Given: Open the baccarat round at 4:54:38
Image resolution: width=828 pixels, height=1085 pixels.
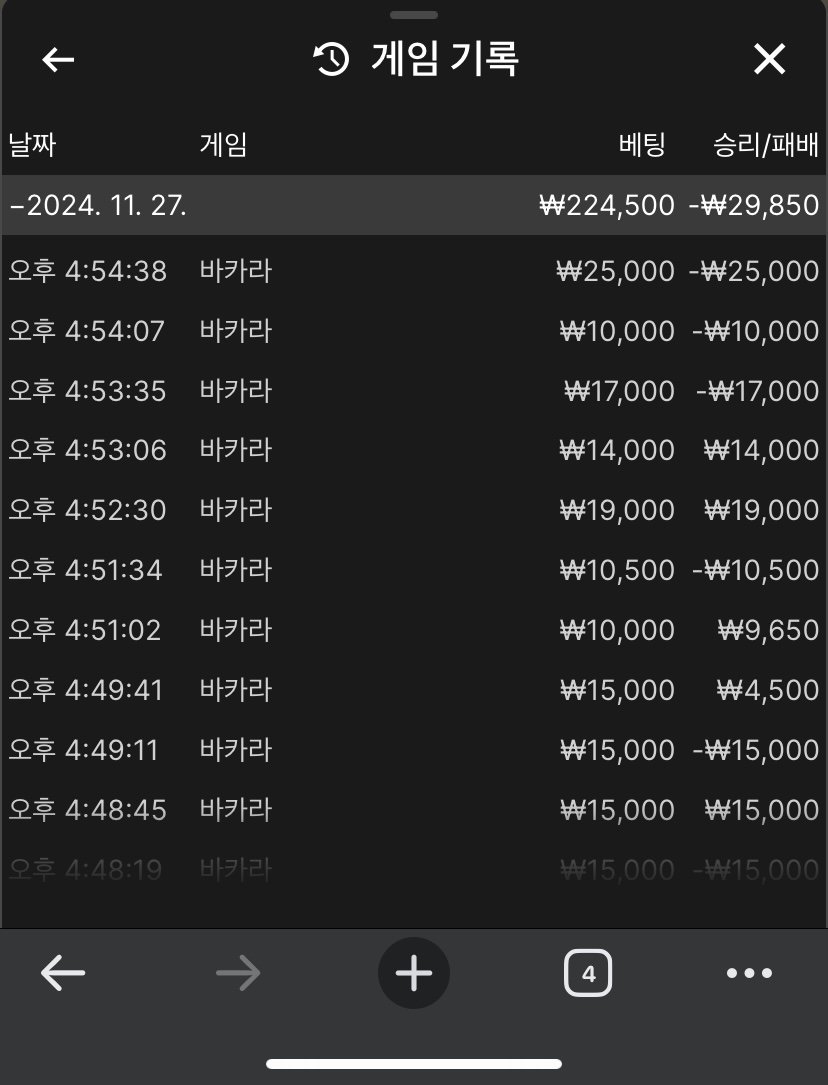Looking at the screenshot, I should [413, 271].
